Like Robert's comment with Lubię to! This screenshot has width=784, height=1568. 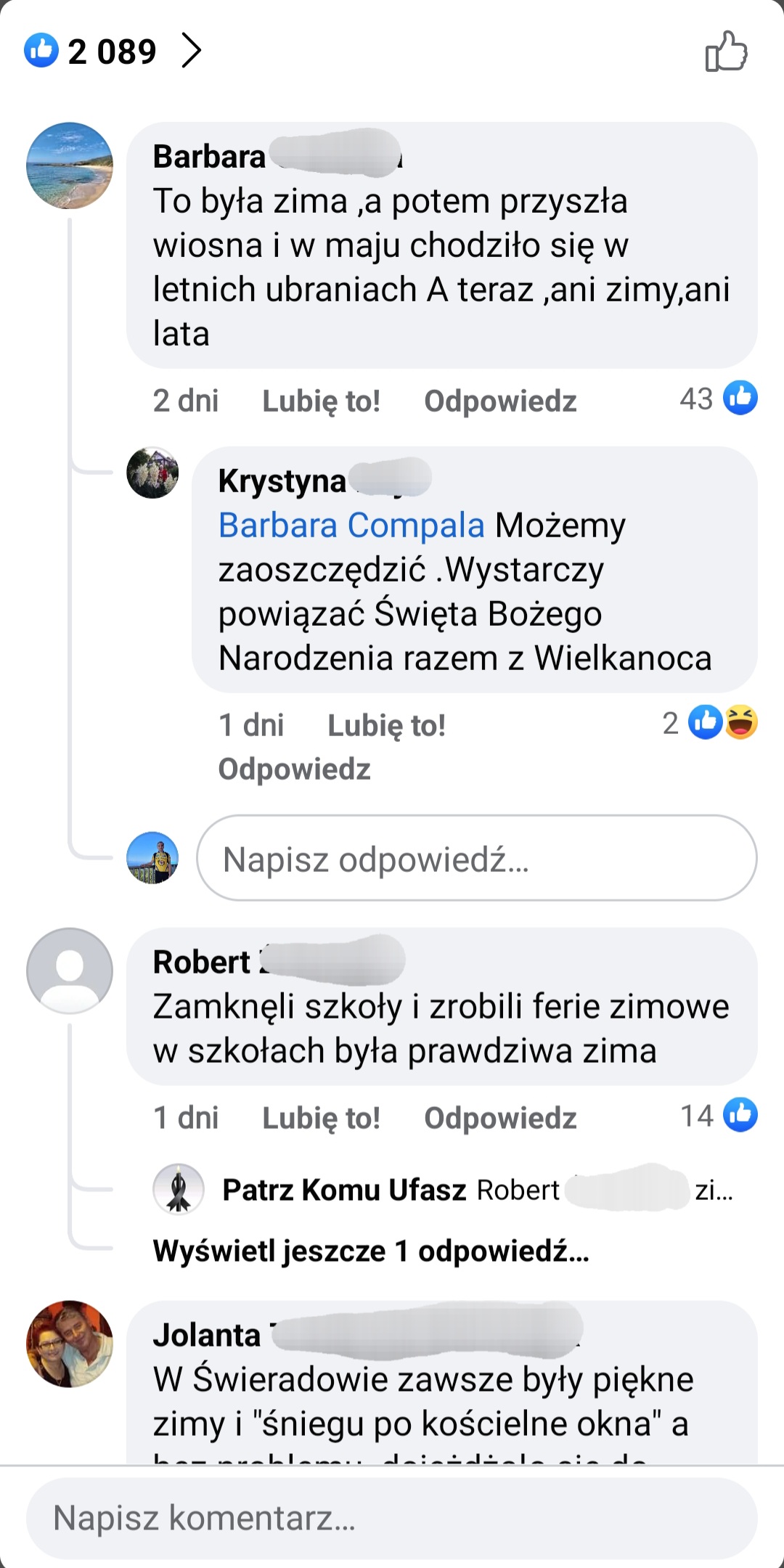321,1118
